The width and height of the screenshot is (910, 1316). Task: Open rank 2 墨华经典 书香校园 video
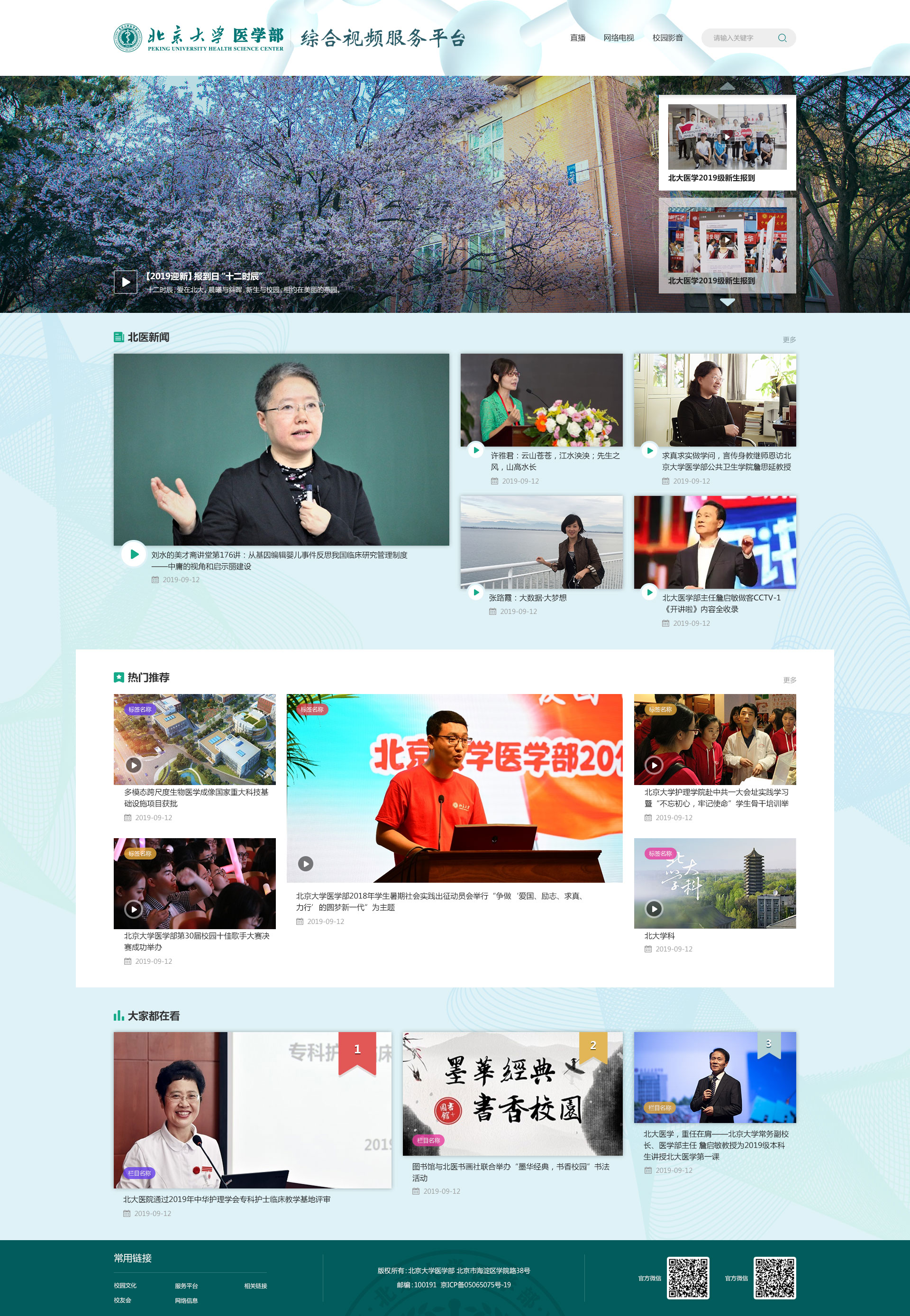coord(512,1094)
